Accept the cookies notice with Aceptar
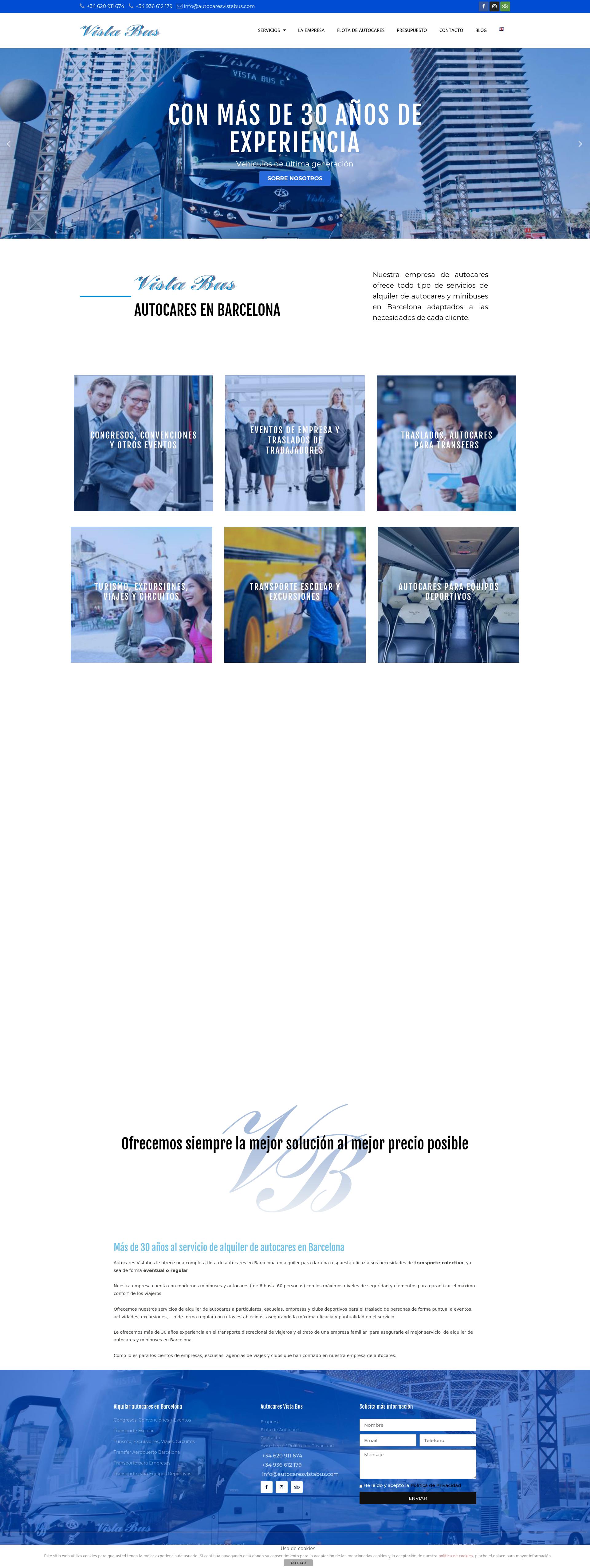 (x=298, y=1562)
